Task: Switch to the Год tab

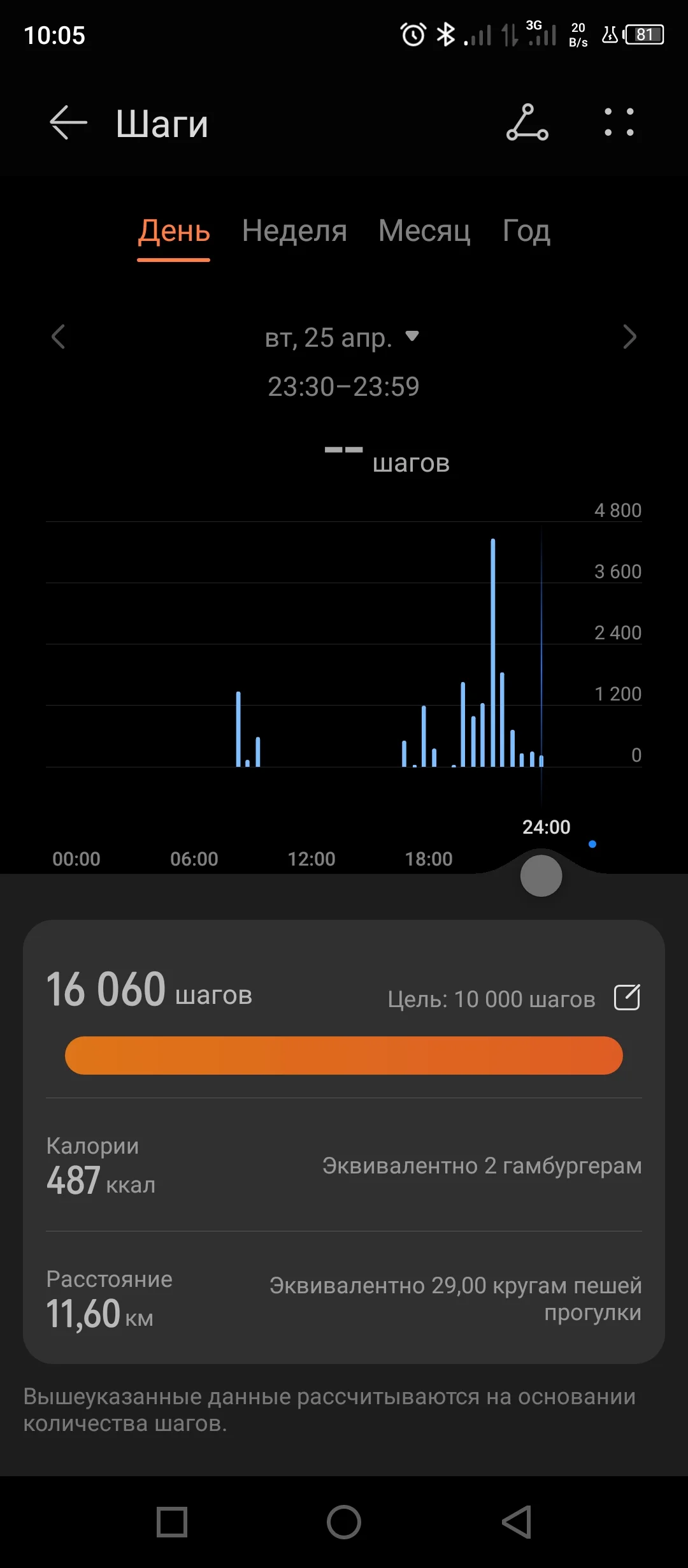Action: (x=526, y=231)
